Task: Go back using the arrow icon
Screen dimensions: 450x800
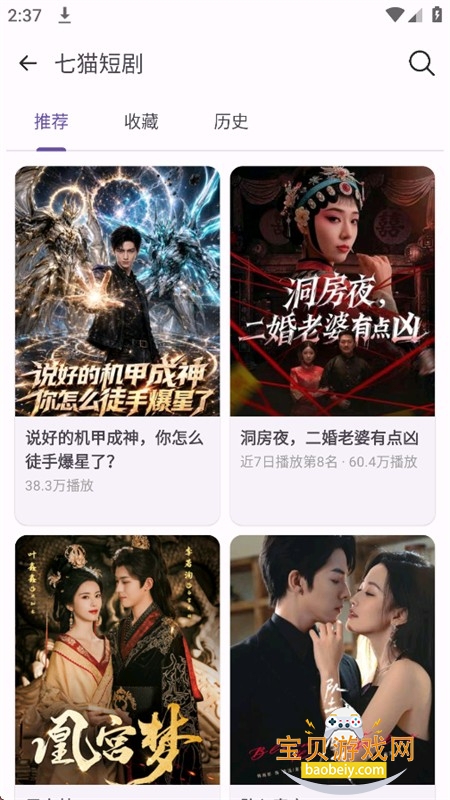Action: 28,64
